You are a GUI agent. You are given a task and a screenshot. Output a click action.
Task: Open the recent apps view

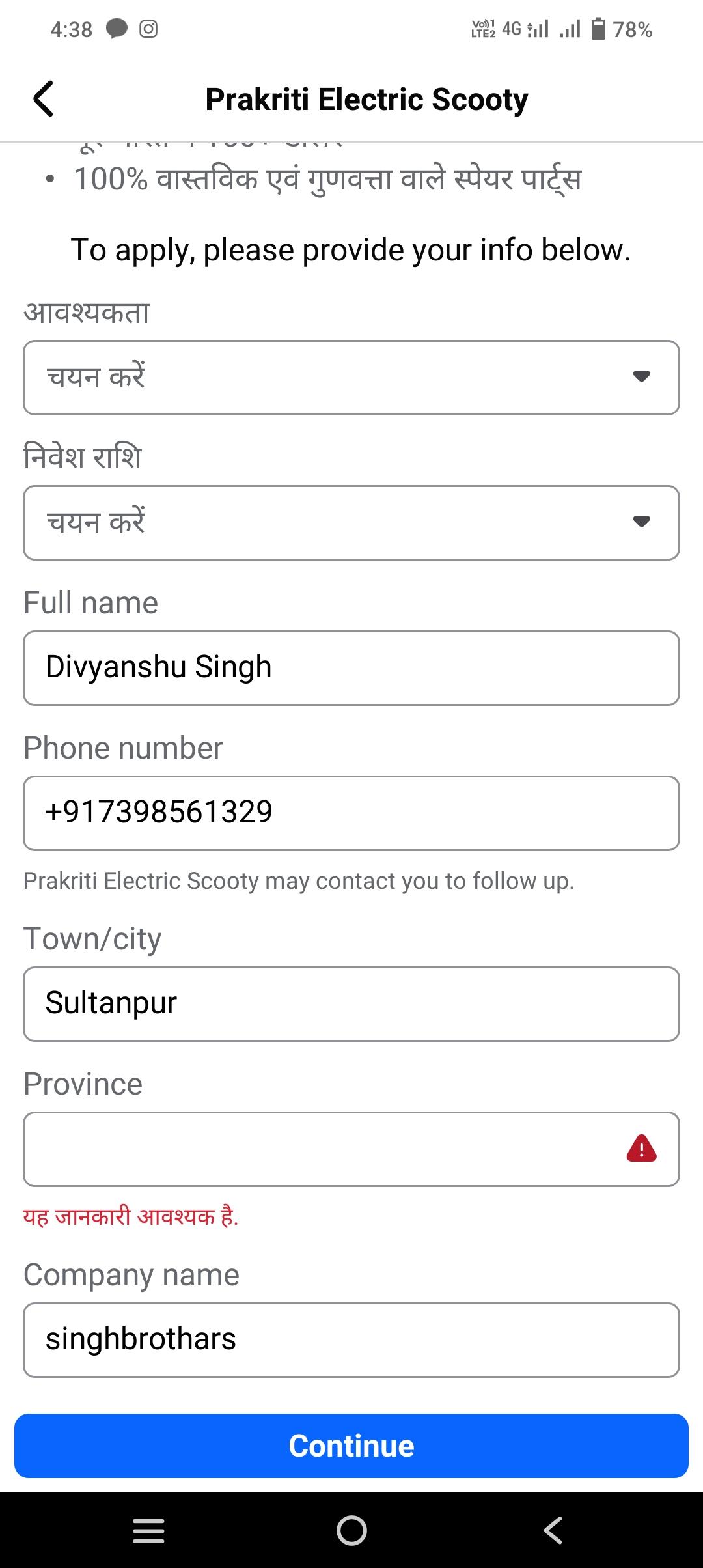click(x=148, y=1530)
